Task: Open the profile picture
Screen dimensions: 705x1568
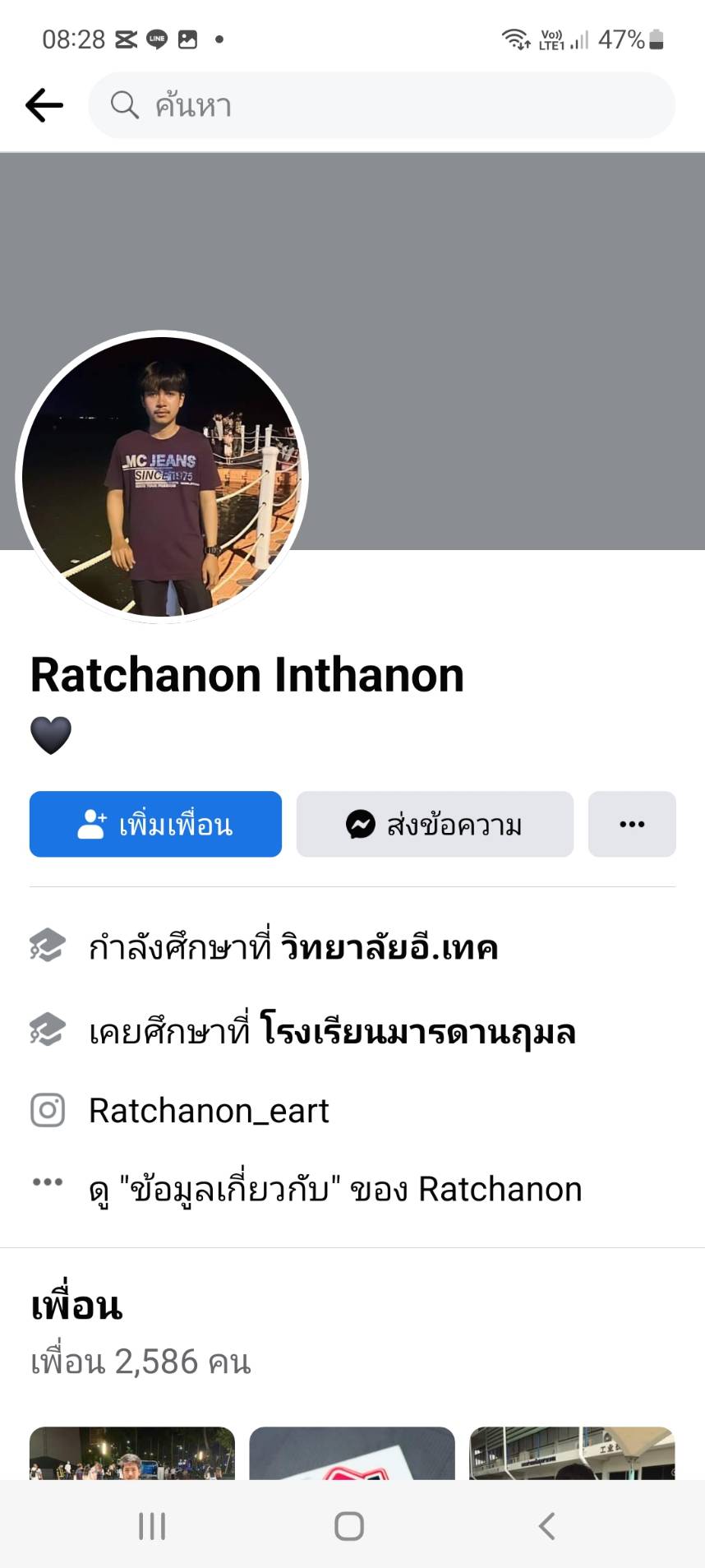Action: 162,477
